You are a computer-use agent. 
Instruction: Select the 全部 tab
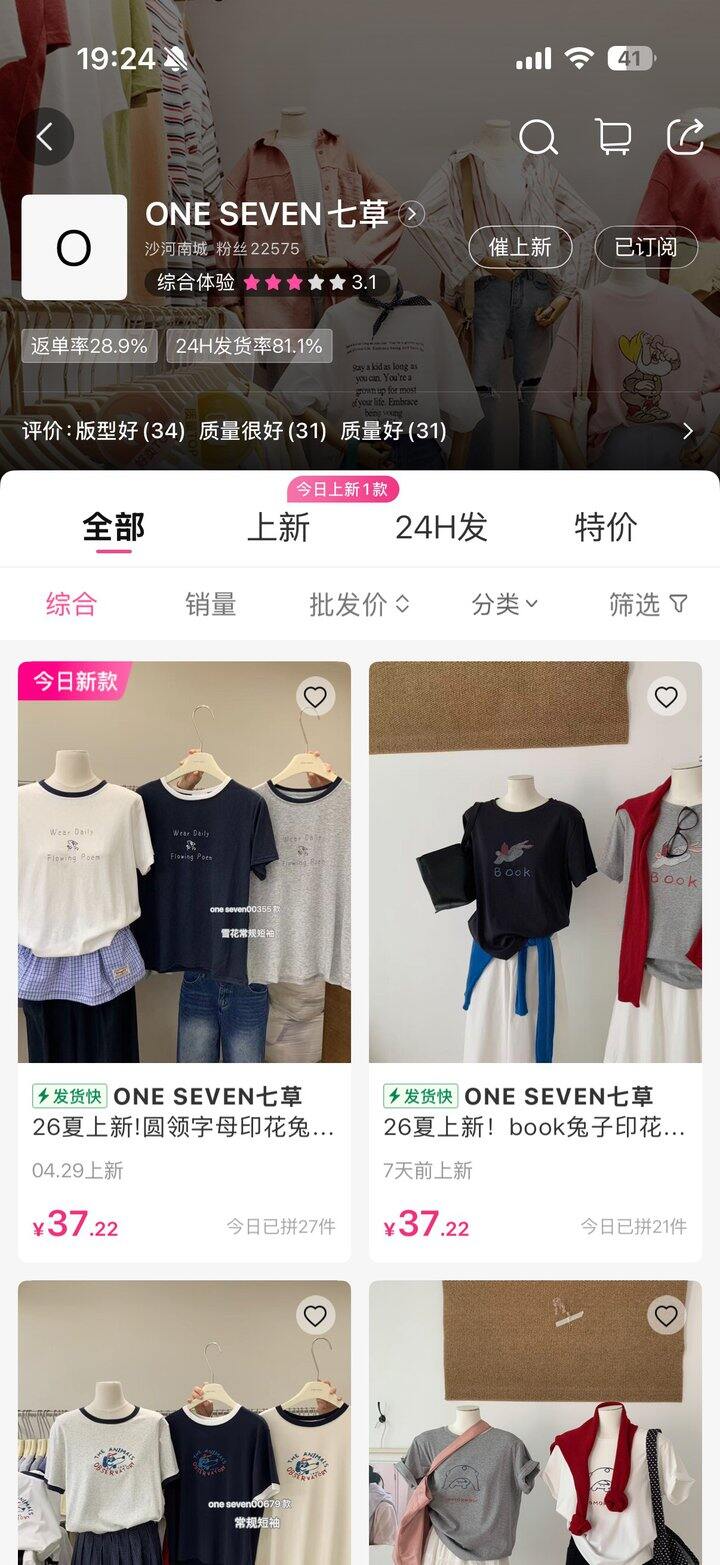[114, 527]
